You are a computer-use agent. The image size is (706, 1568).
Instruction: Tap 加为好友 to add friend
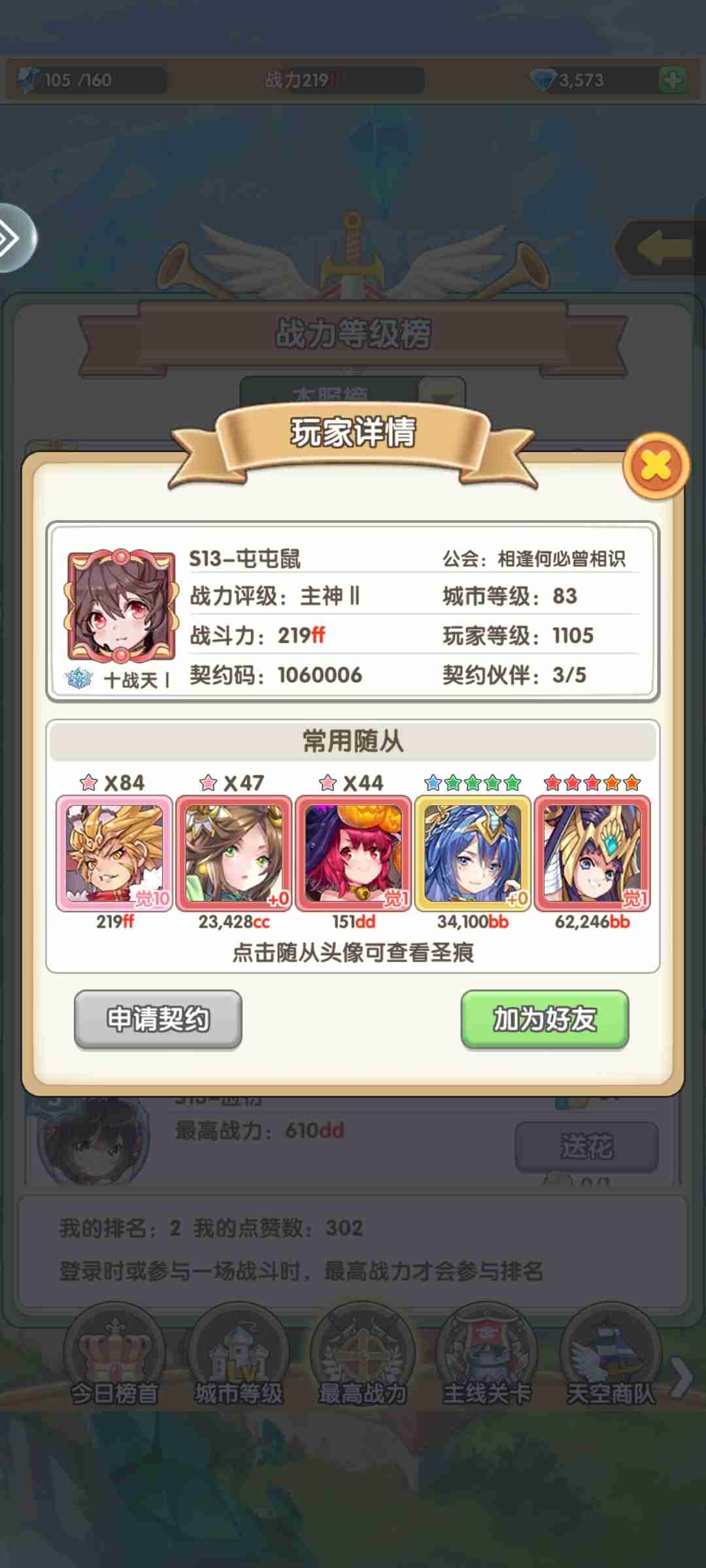[x=545, y=1019]
